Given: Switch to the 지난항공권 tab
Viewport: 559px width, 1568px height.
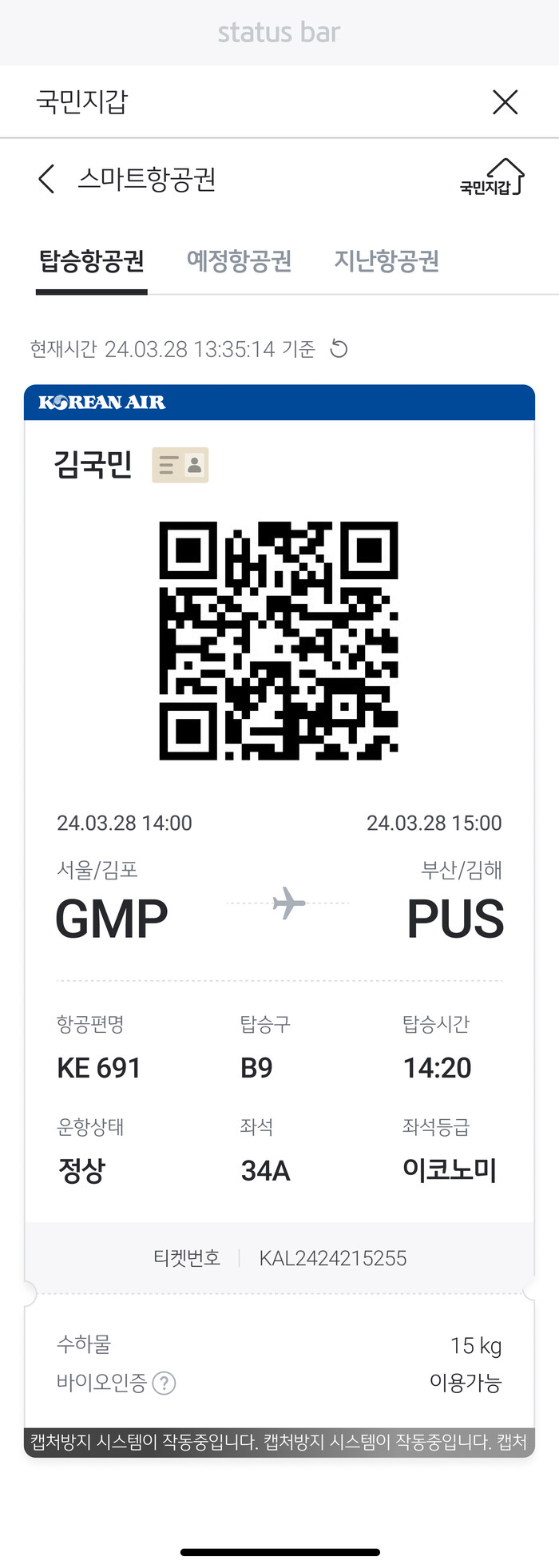Looking at the screenshot, I should click(387, 261).
